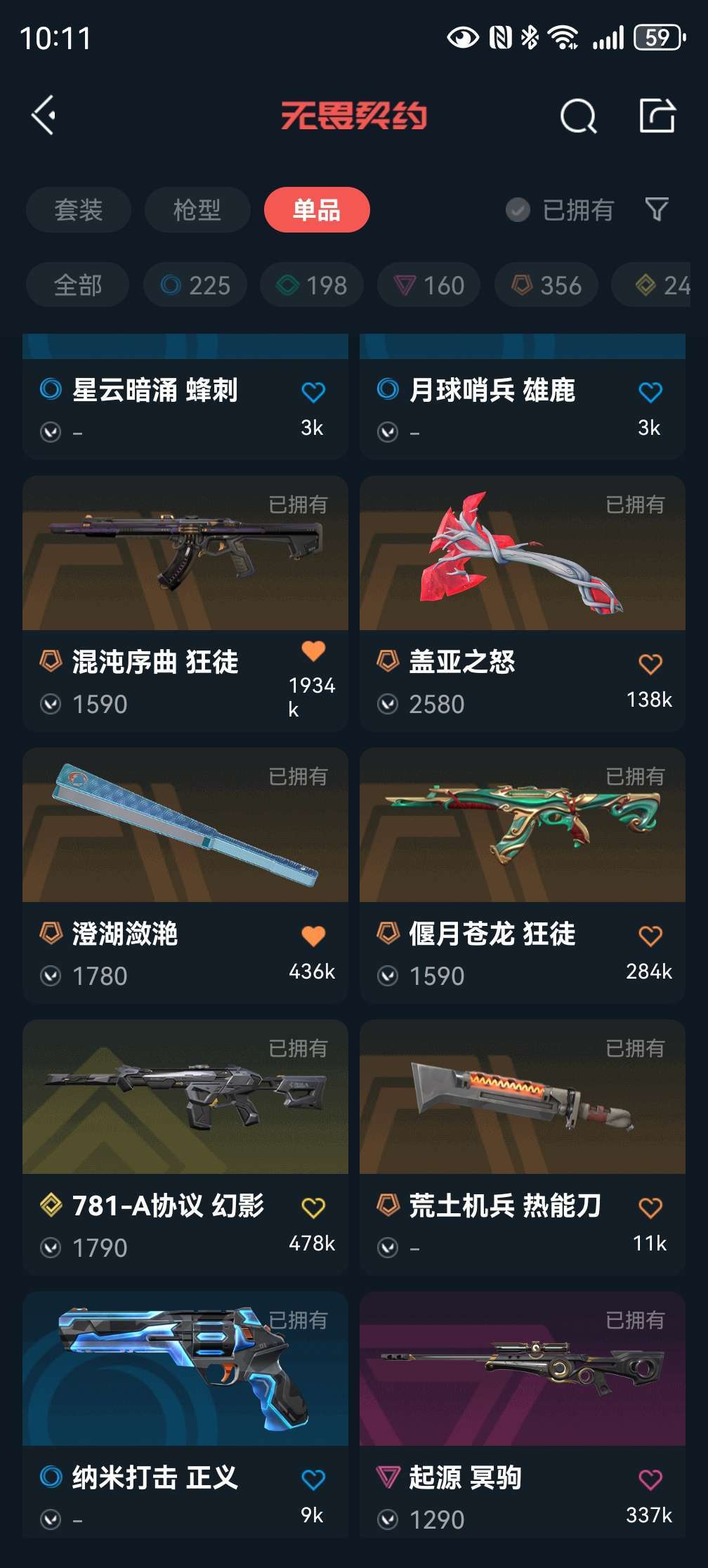Filter by the 225 tier chip
Screen dimensions: 708x1568
[195, 285]
